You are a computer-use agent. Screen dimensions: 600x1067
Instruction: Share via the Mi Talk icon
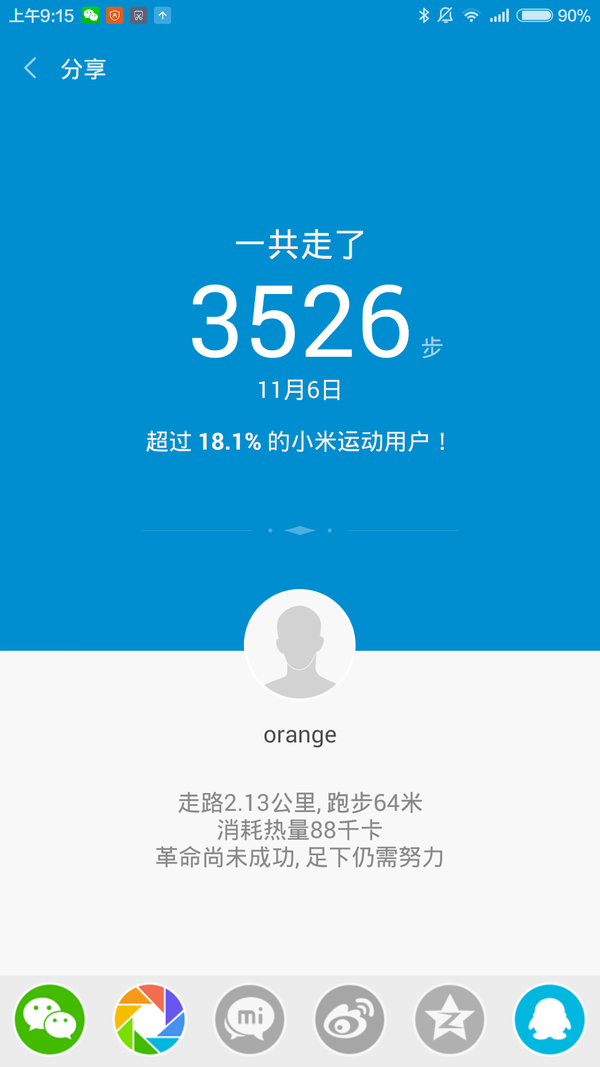click(x=250, y=1019)
